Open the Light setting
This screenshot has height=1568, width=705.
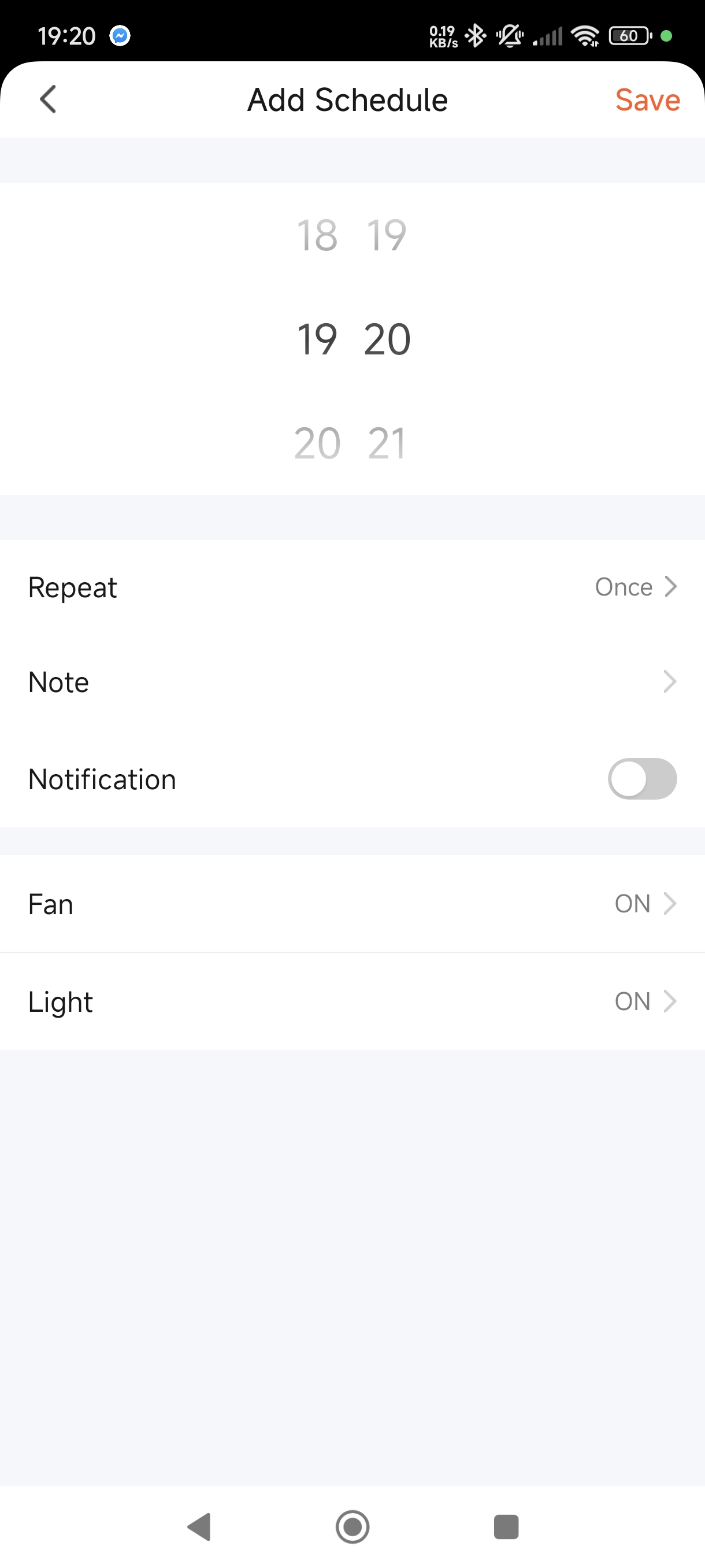click(353, 1001)
